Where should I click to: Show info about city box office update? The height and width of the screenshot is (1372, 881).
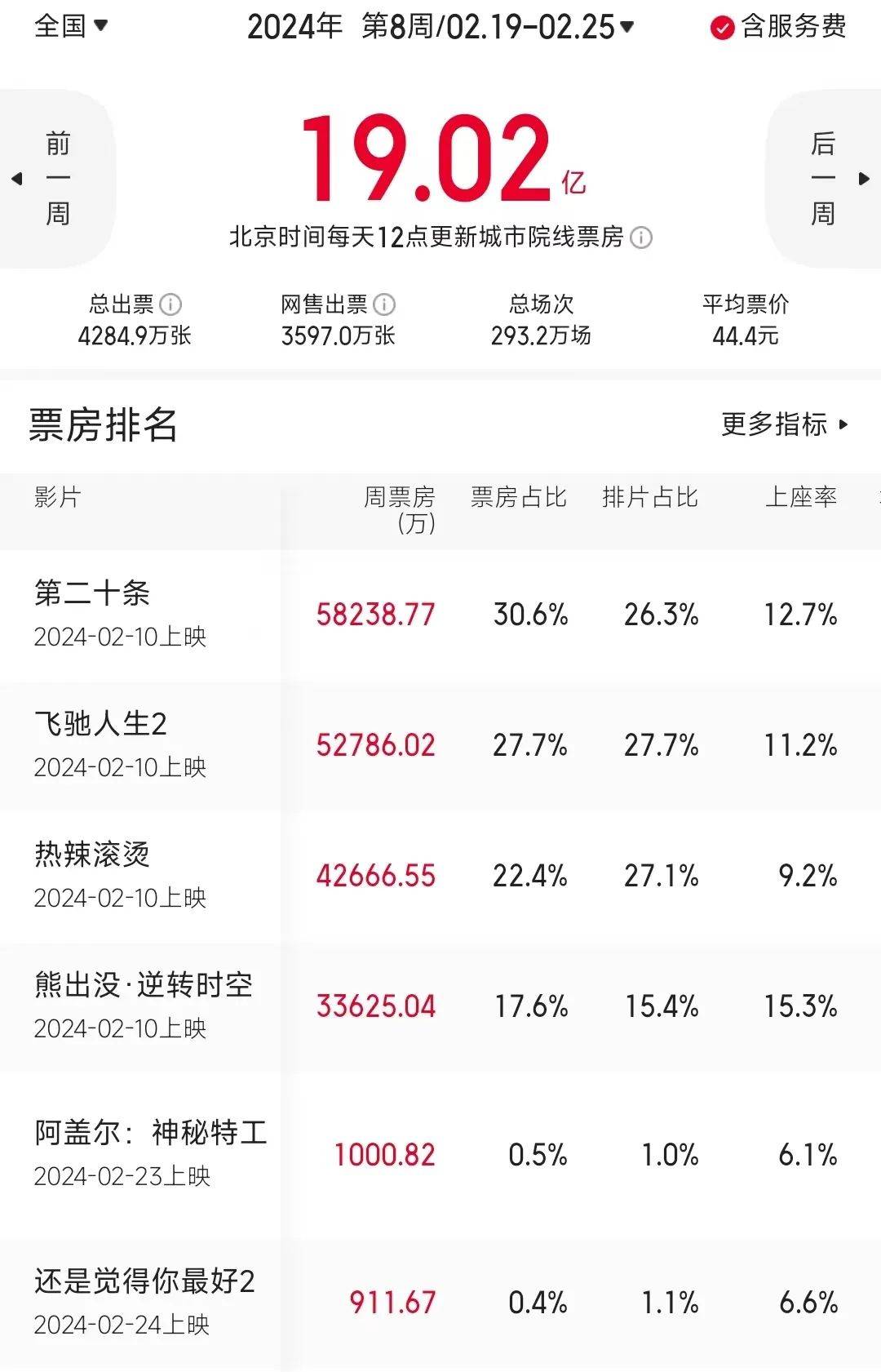coord(642,238)
